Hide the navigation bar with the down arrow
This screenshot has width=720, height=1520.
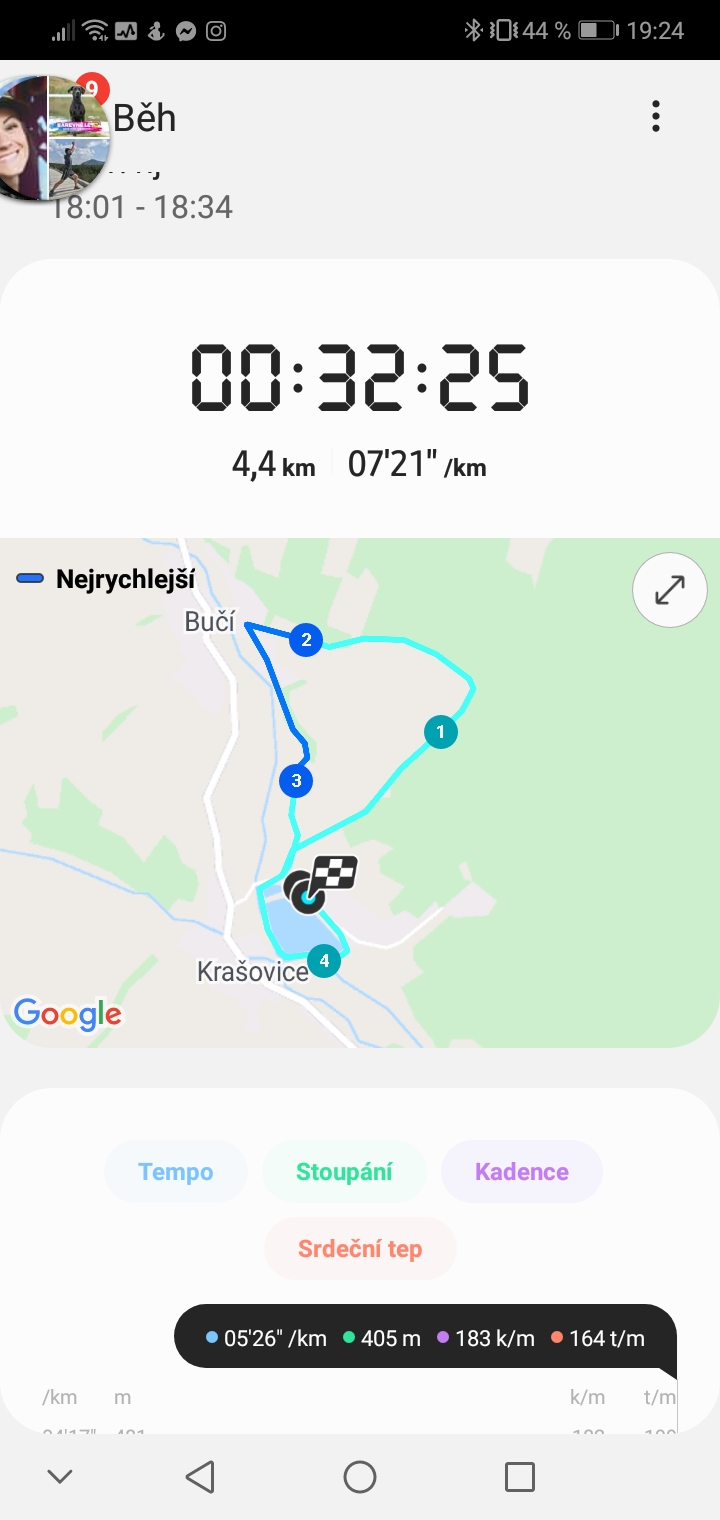point(60,1476)
